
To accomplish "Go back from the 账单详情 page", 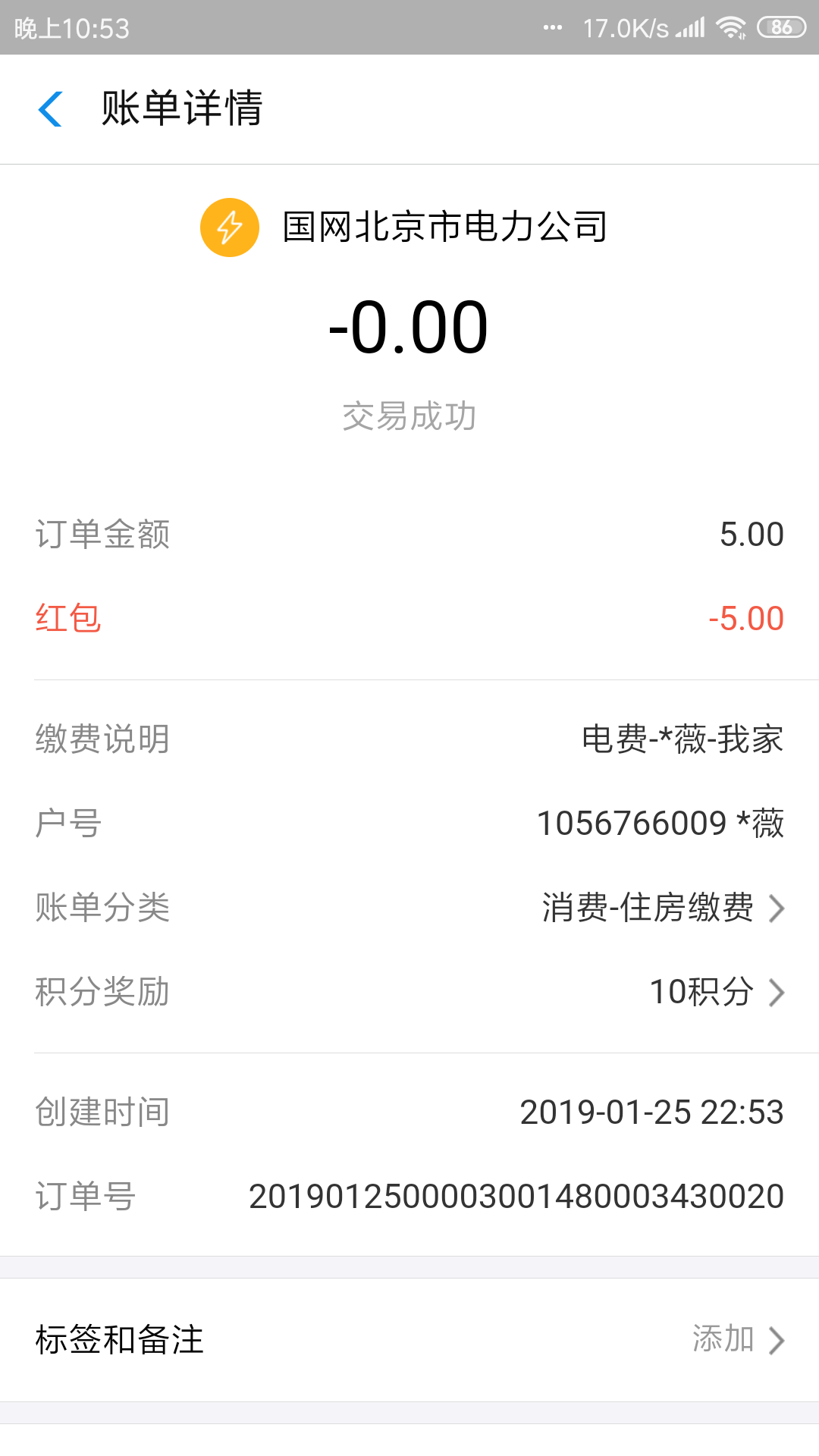I will [50, 108].
